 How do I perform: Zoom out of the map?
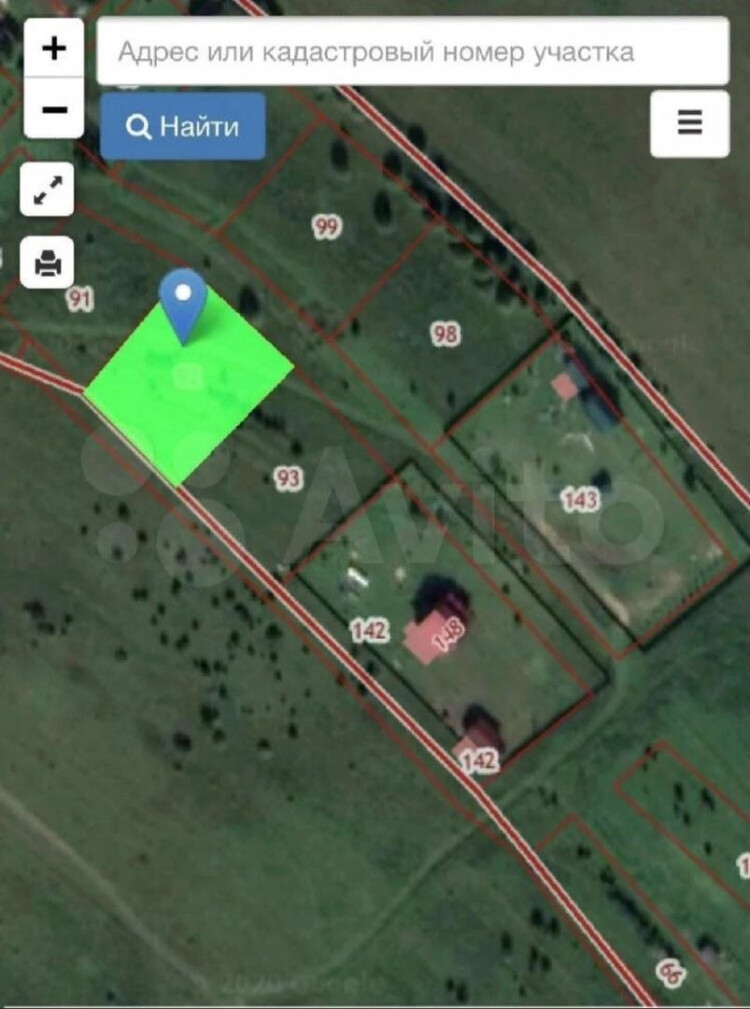pyautogui.click(x=54, y=109)
